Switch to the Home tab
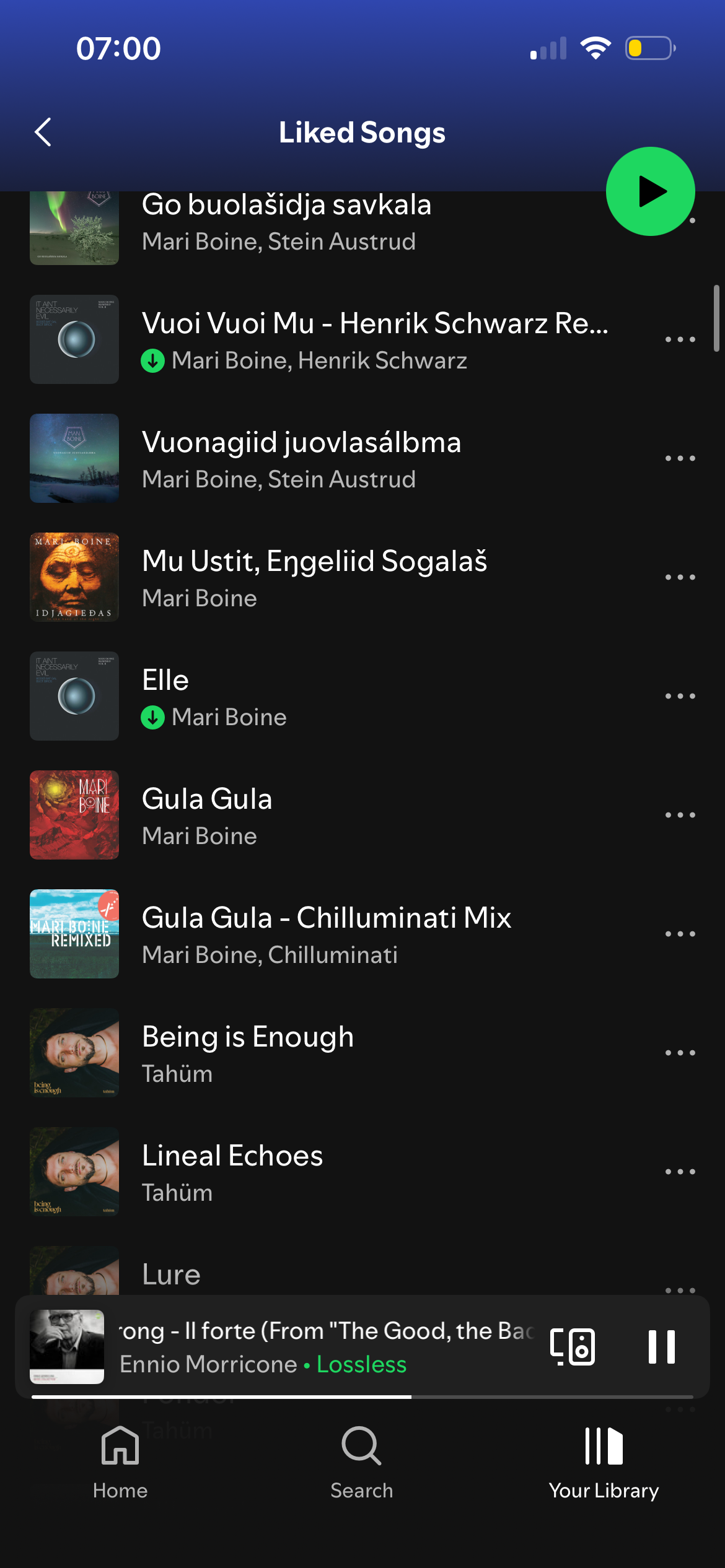 click(x=120, y=1463)
